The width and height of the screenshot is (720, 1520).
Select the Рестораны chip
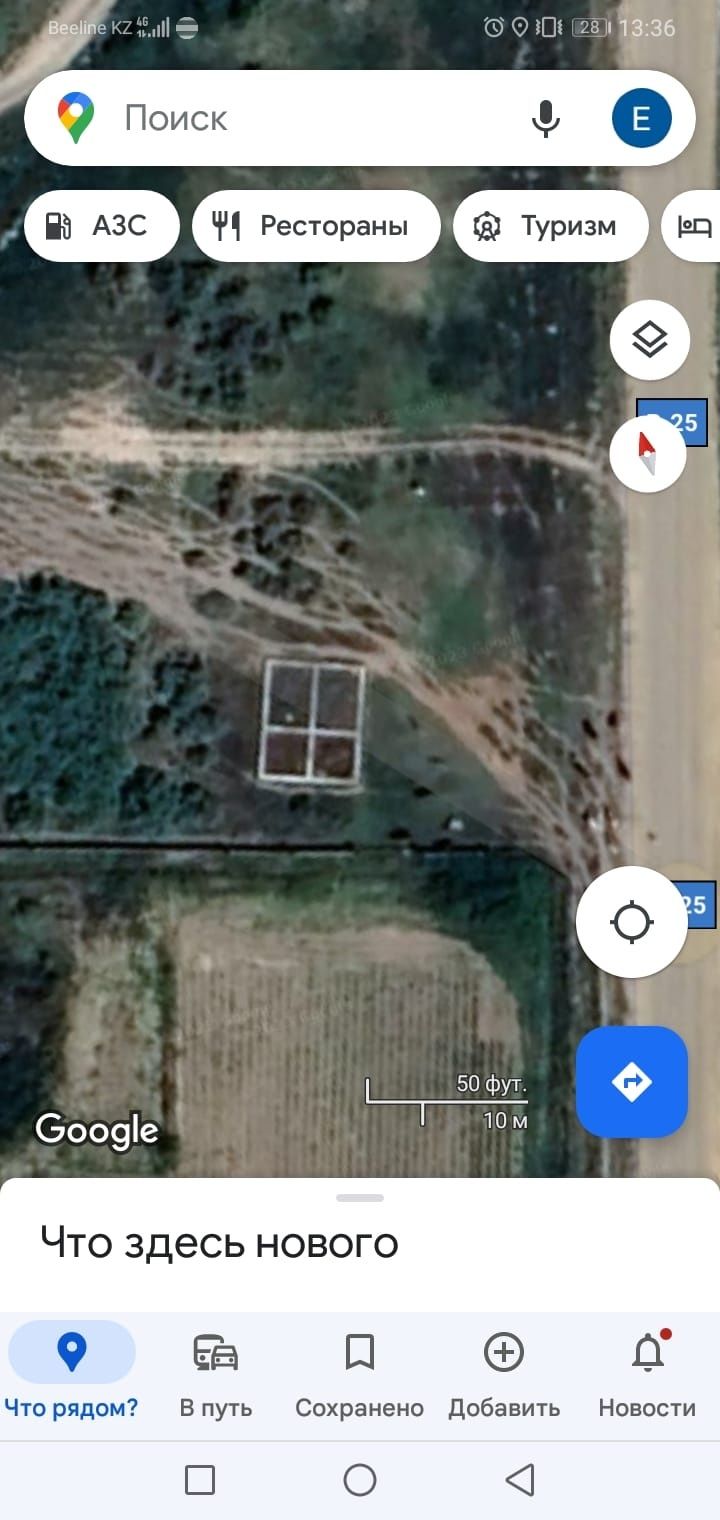click(316, 226)
